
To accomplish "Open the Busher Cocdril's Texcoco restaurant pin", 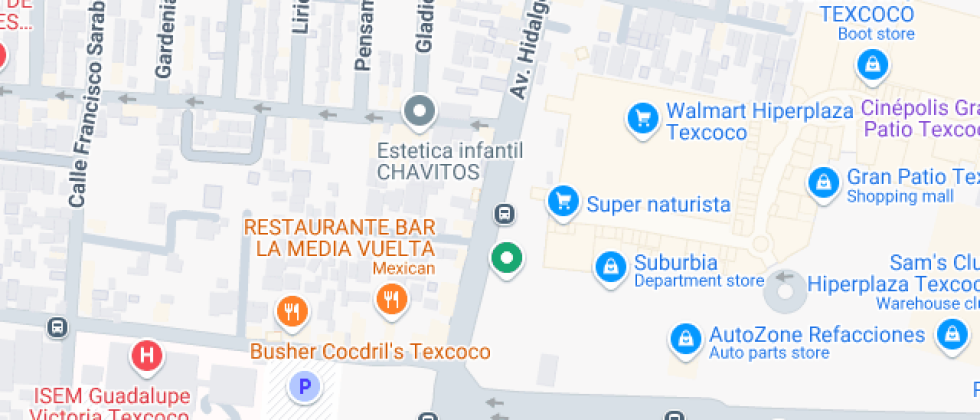I will (x=292, y=311).
